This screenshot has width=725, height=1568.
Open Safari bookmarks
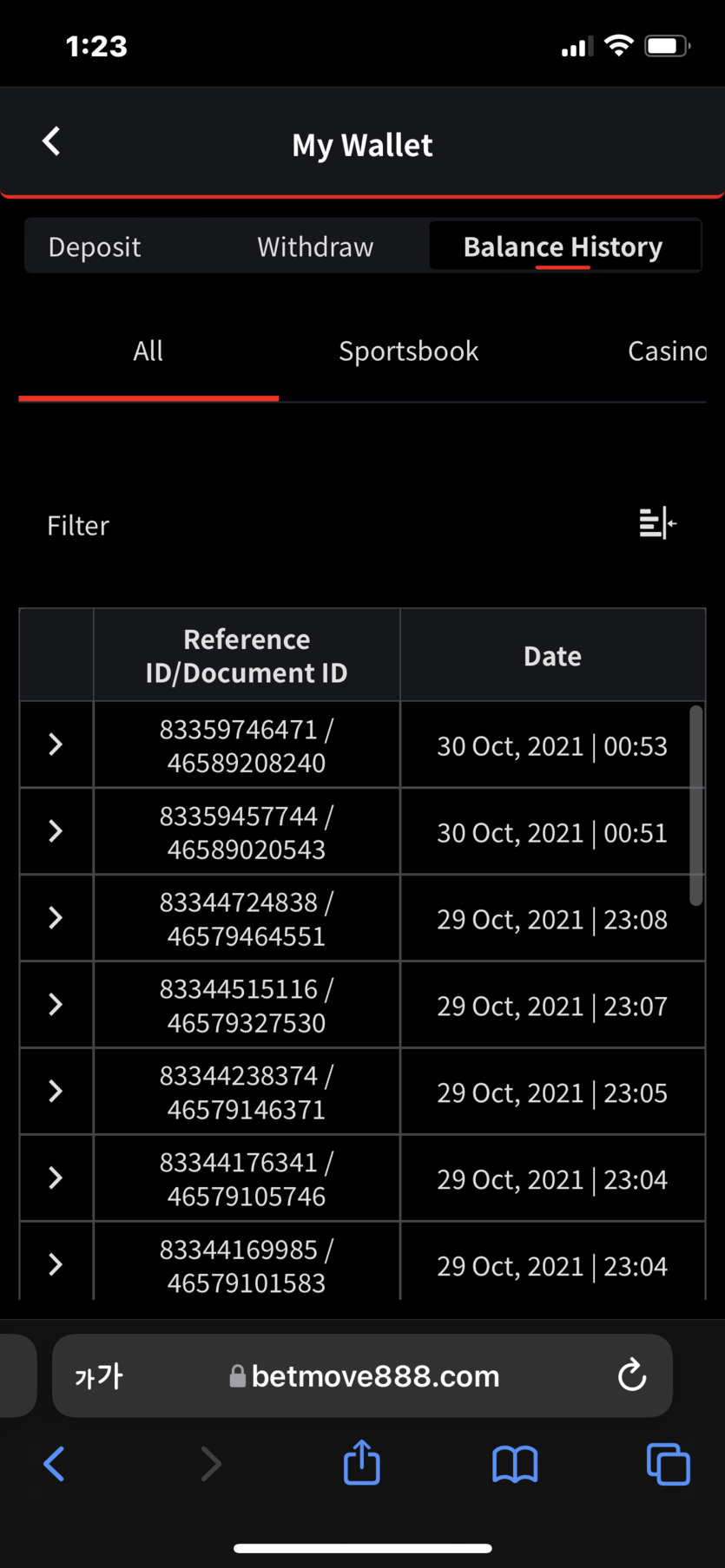coord(515,1465)
